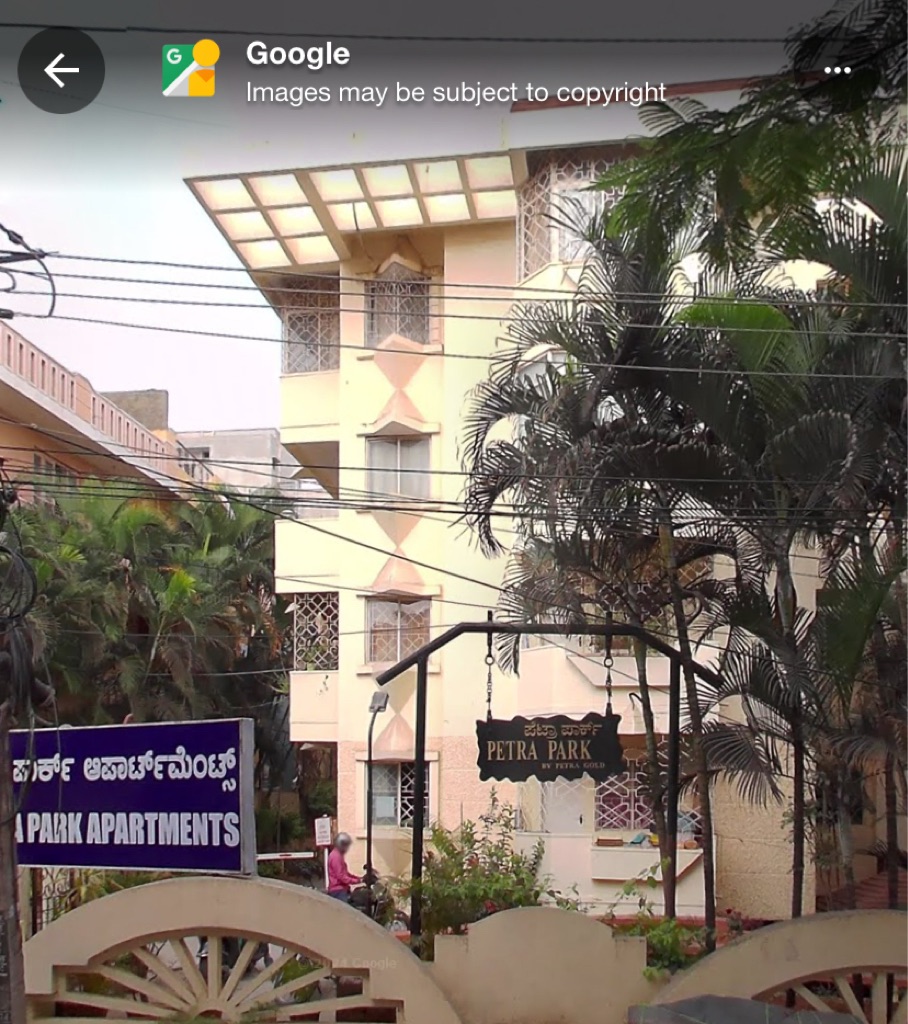Click the pergola on the rooftop

pyautogui.click(x=355, y=205)
